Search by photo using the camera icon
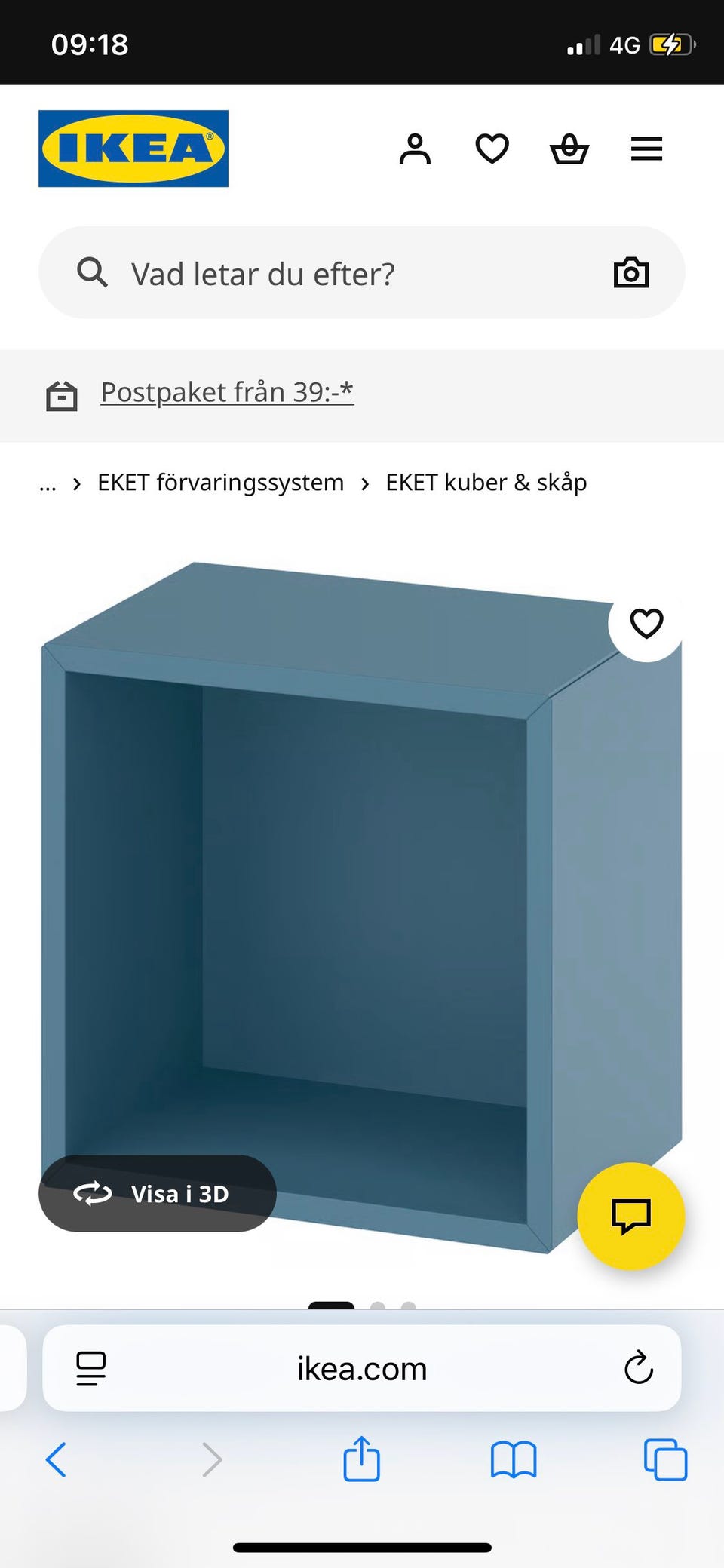 pos(631,272)
